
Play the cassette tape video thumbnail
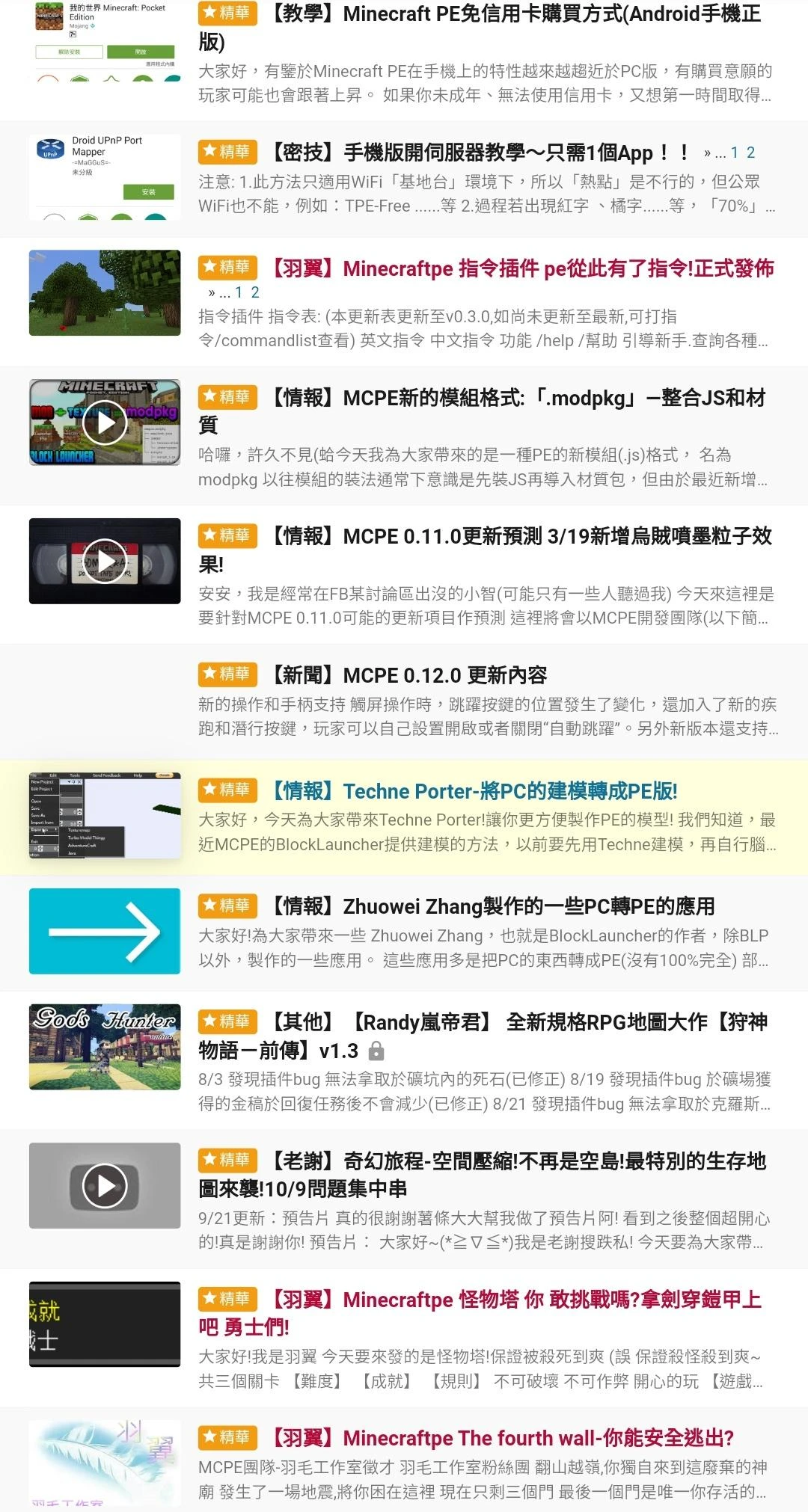105,561
